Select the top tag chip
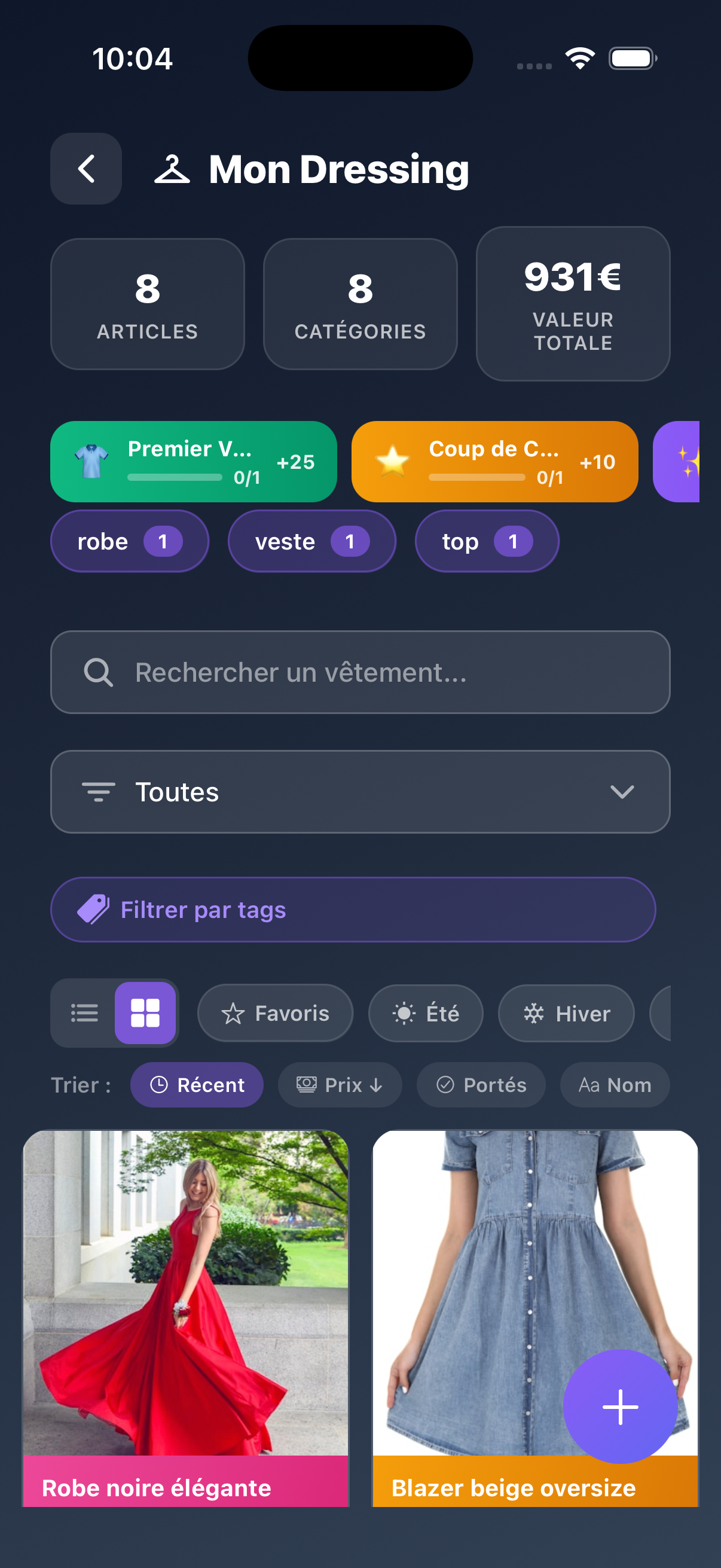Viewport: 721px width, 1568px height. tap(486, 541)
